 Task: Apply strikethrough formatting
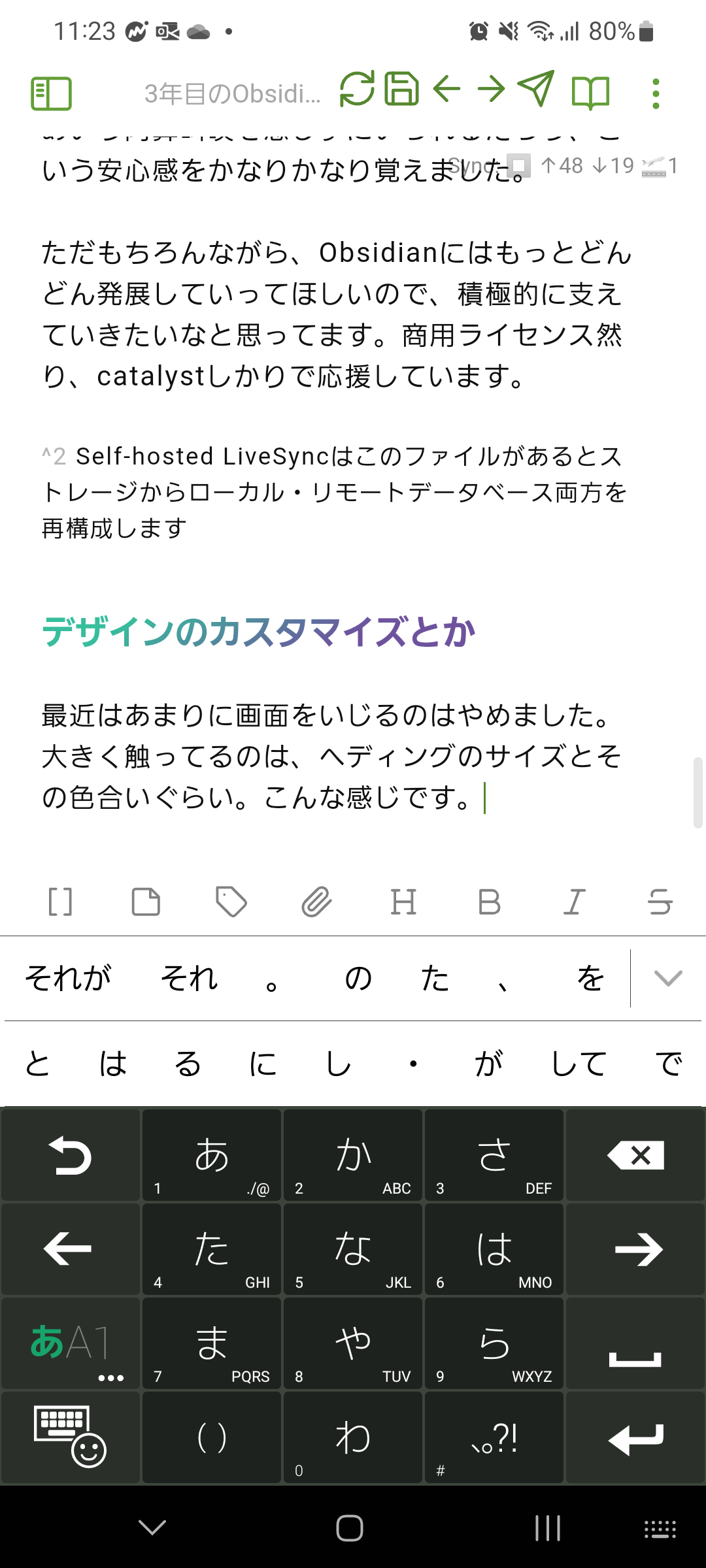(660, 902)
